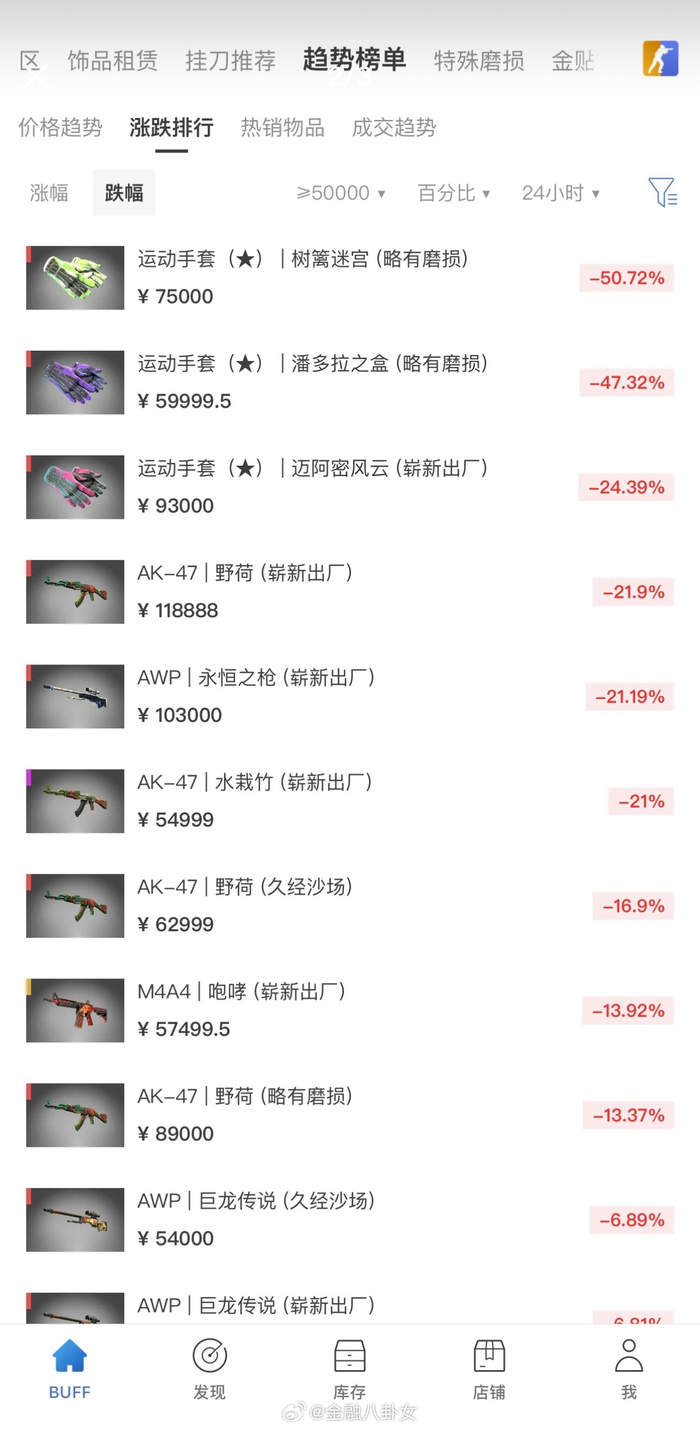Expand the 百分比 dropdown
This screenshot has width=700, height=1429.
(454, 193)
